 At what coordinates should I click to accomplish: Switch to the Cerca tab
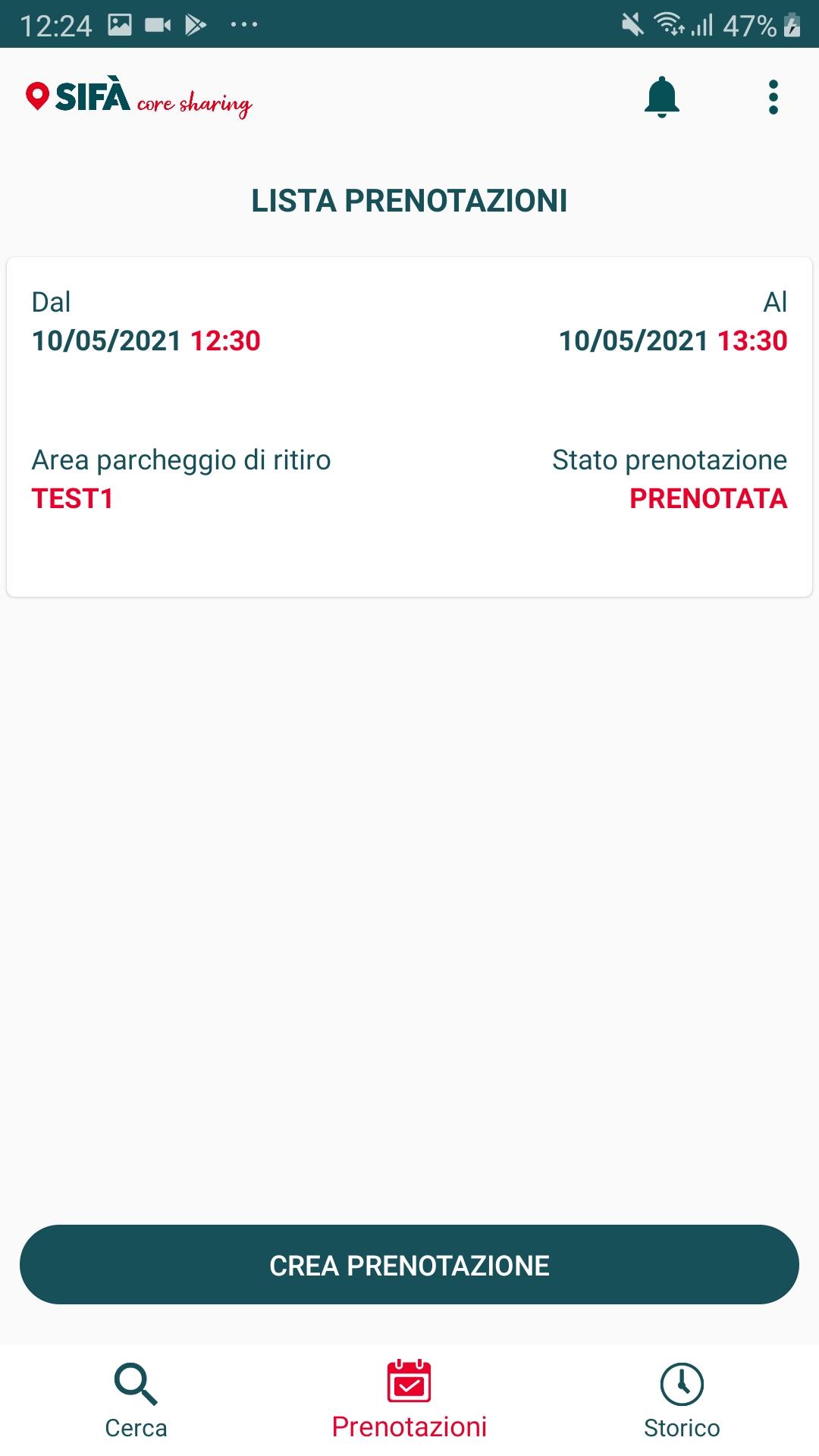tap(136, 1401)
